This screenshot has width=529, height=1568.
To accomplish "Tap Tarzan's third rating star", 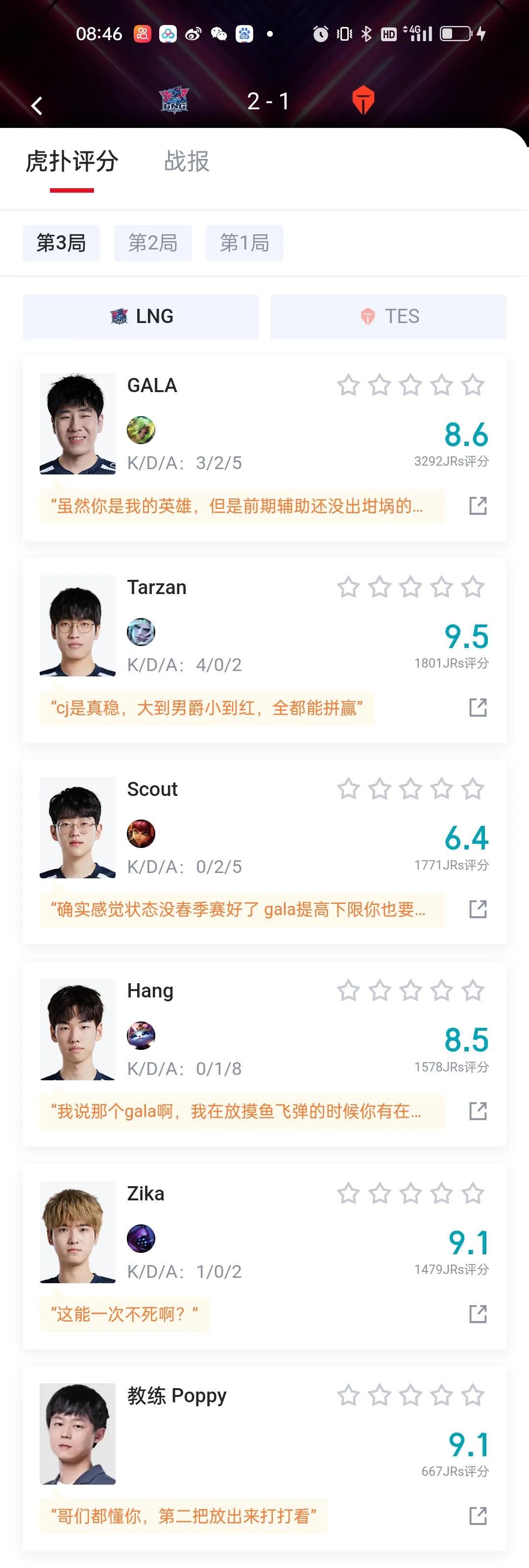I will 410,587.
